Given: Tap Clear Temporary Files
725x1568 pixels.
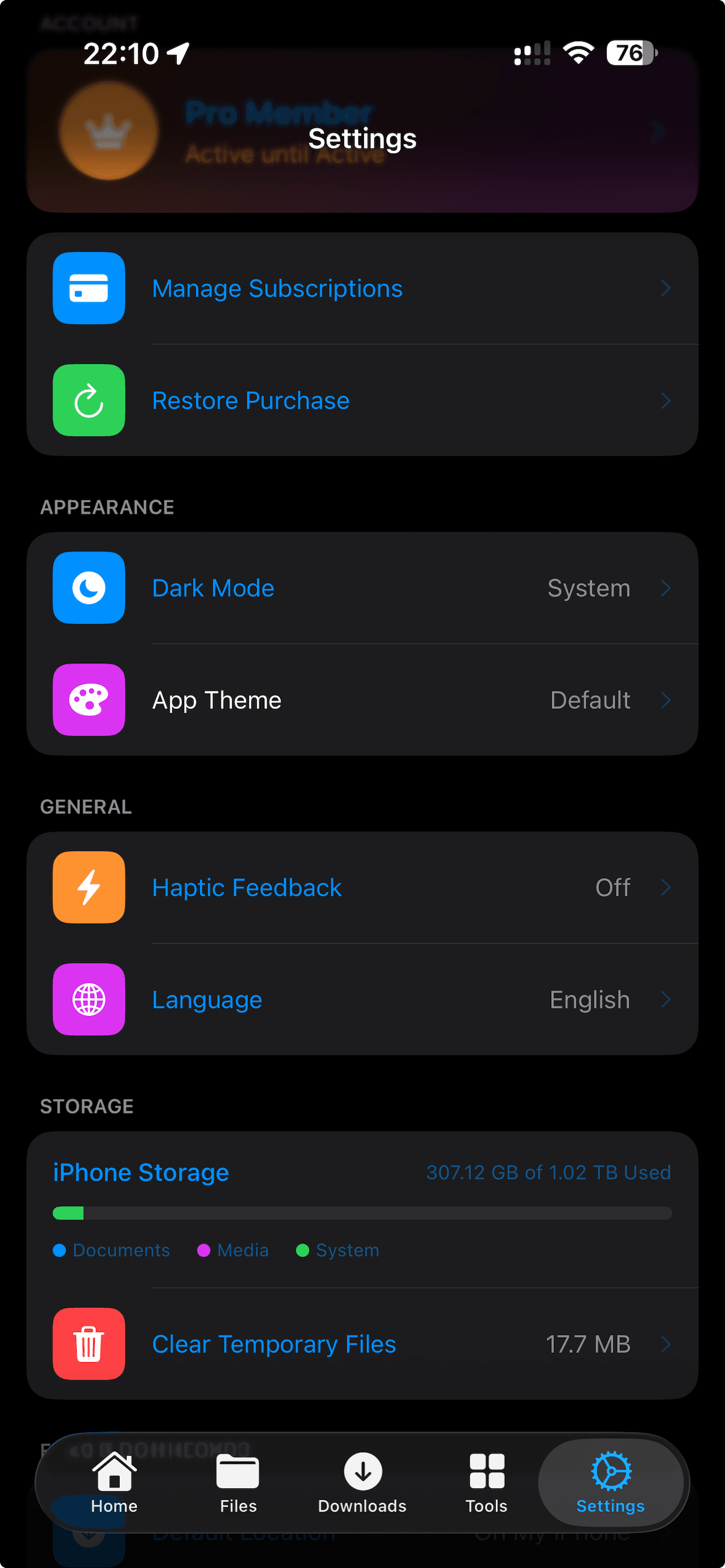Looking at the screenshot, I should (274, 1344).
